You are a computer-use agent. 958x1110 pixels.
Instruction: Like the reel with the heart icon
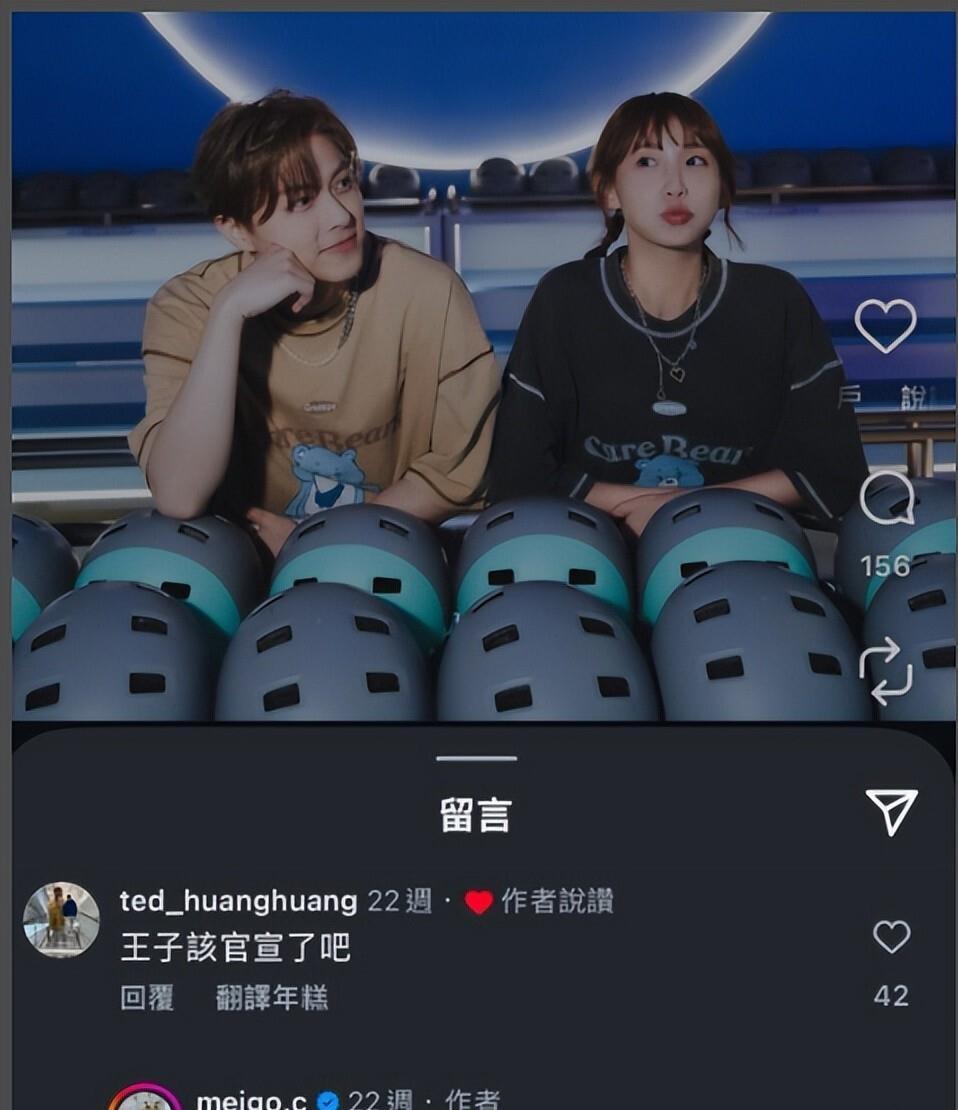tap(885, 325)
